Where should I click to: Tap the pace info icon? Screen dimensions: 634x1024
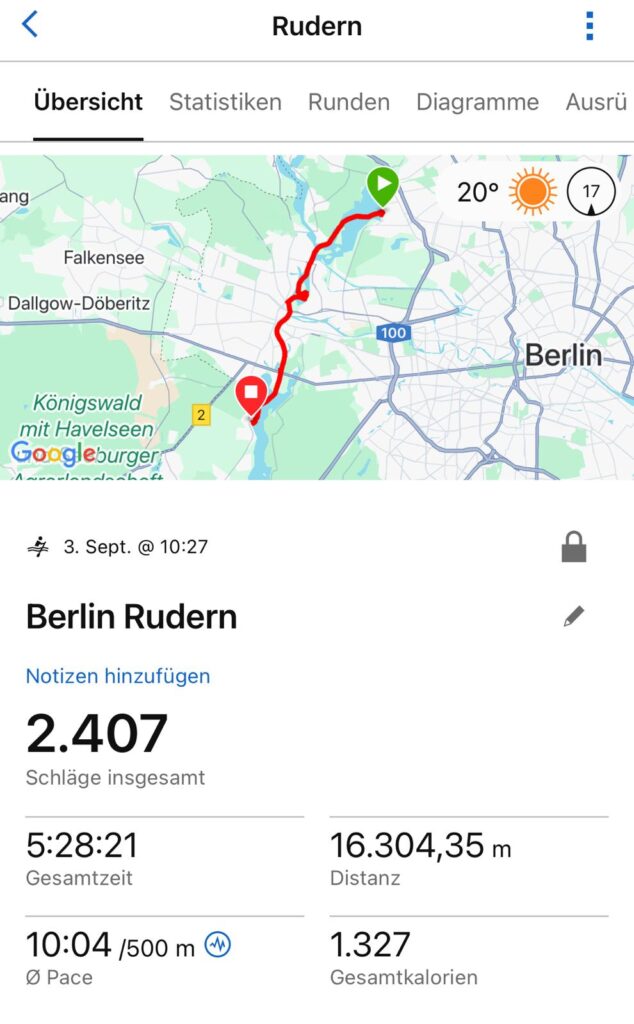pyautogui.click(x=218, y=944)
